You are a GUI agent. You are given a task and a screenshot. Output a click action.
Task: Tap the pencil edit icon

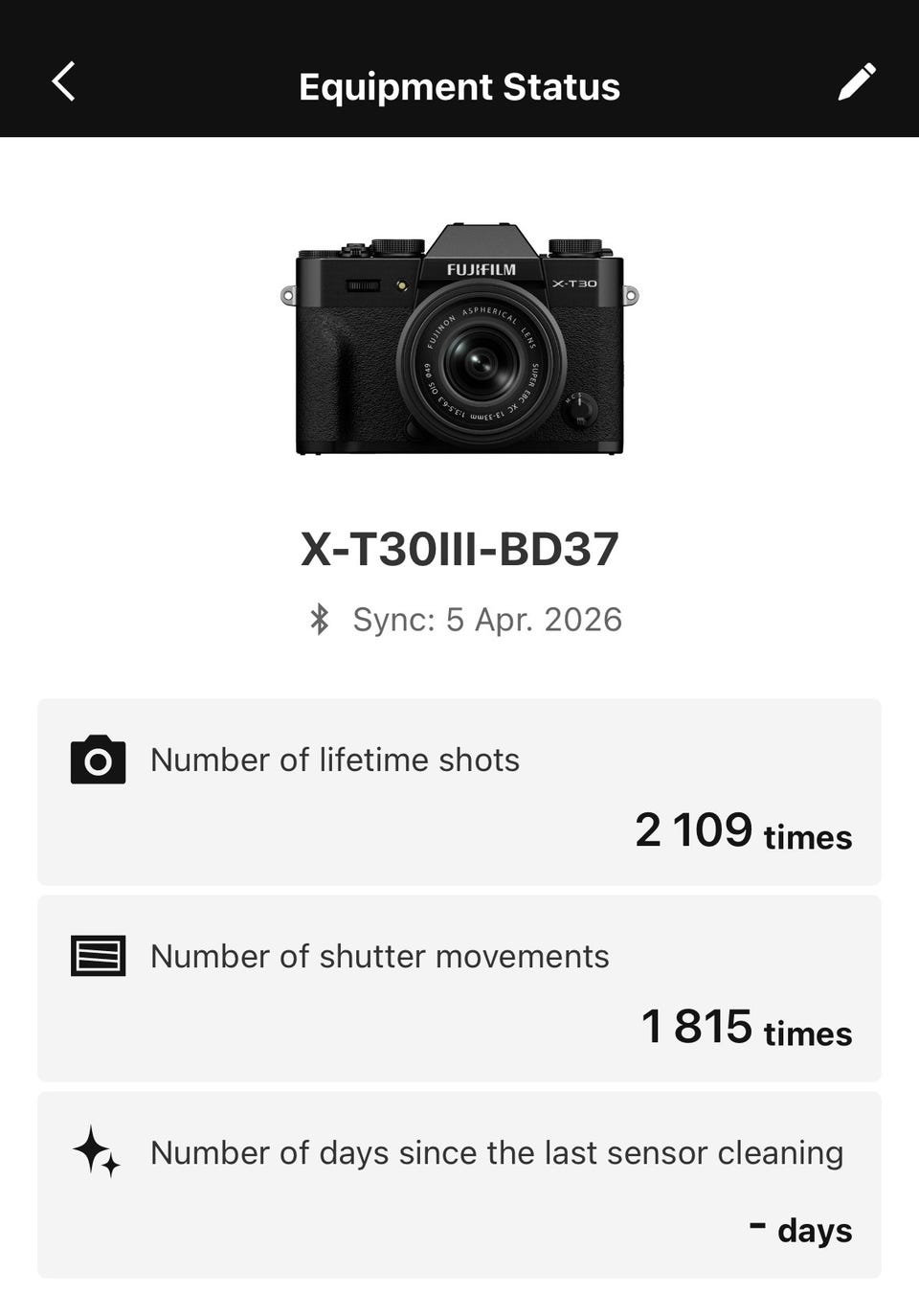point(856,82)
